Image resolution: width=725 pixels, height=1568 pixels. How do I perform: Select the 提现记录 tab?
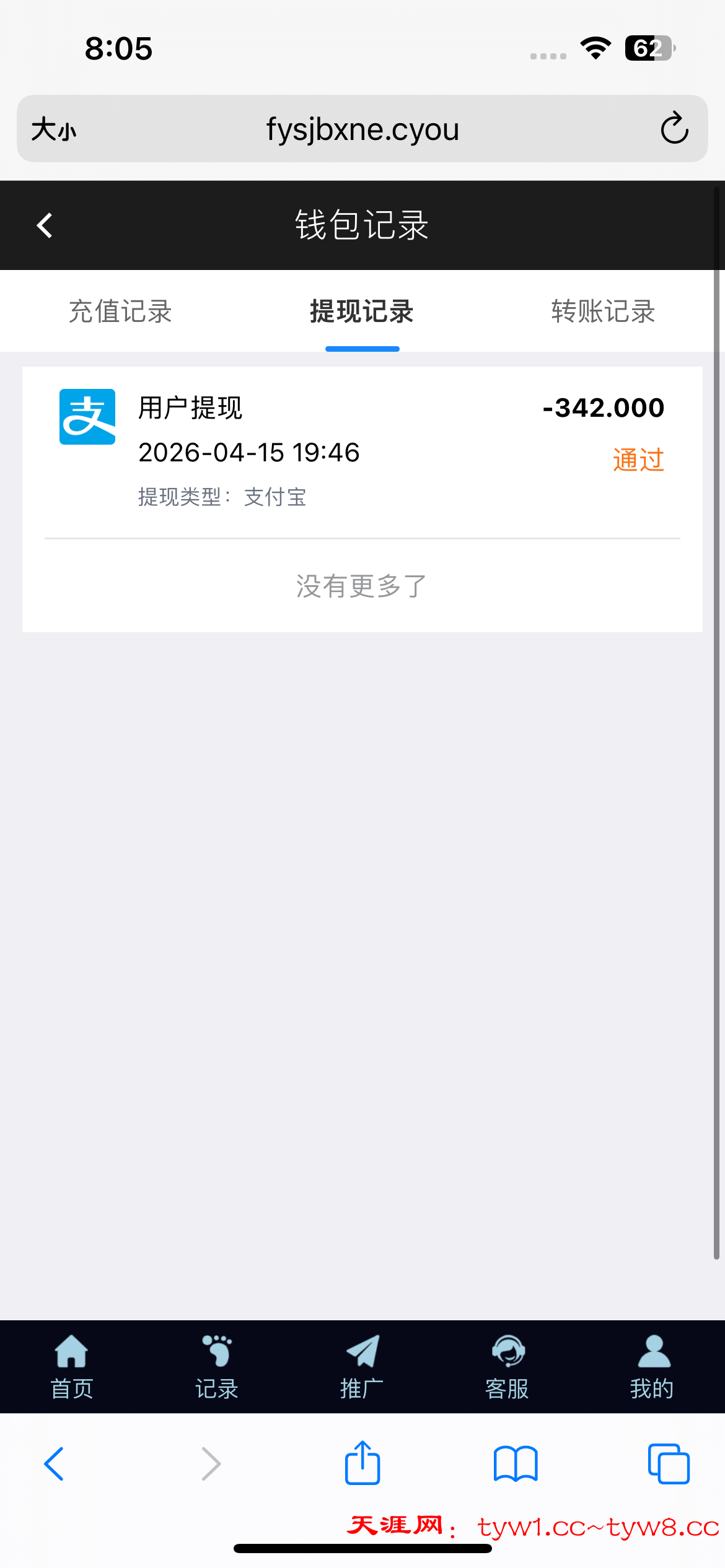click(362, 312)
